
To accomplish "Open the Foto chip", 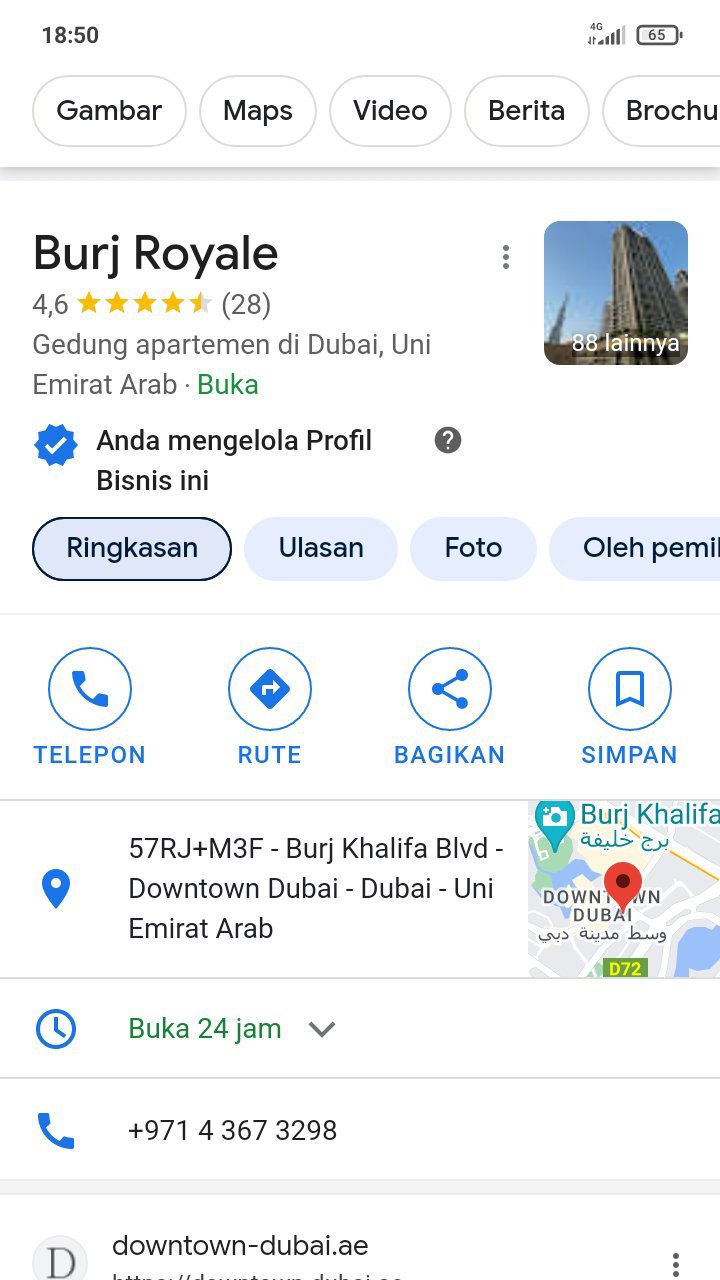I will 473,548.
